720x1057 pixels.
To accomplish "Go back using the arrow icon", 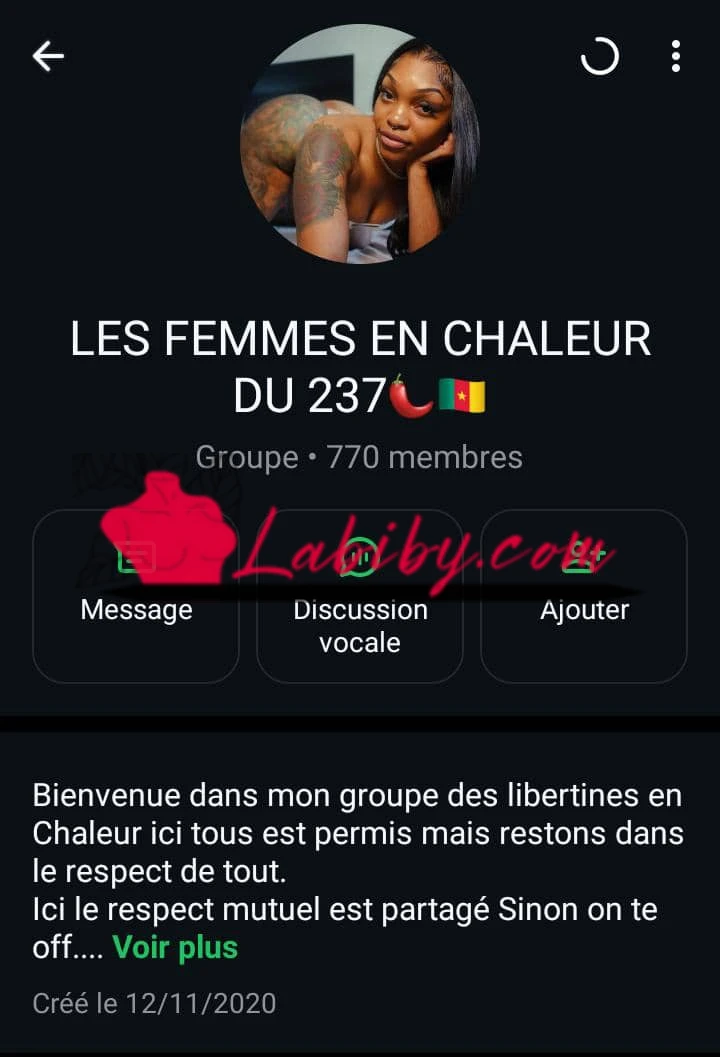I will [x=48, y=57].
